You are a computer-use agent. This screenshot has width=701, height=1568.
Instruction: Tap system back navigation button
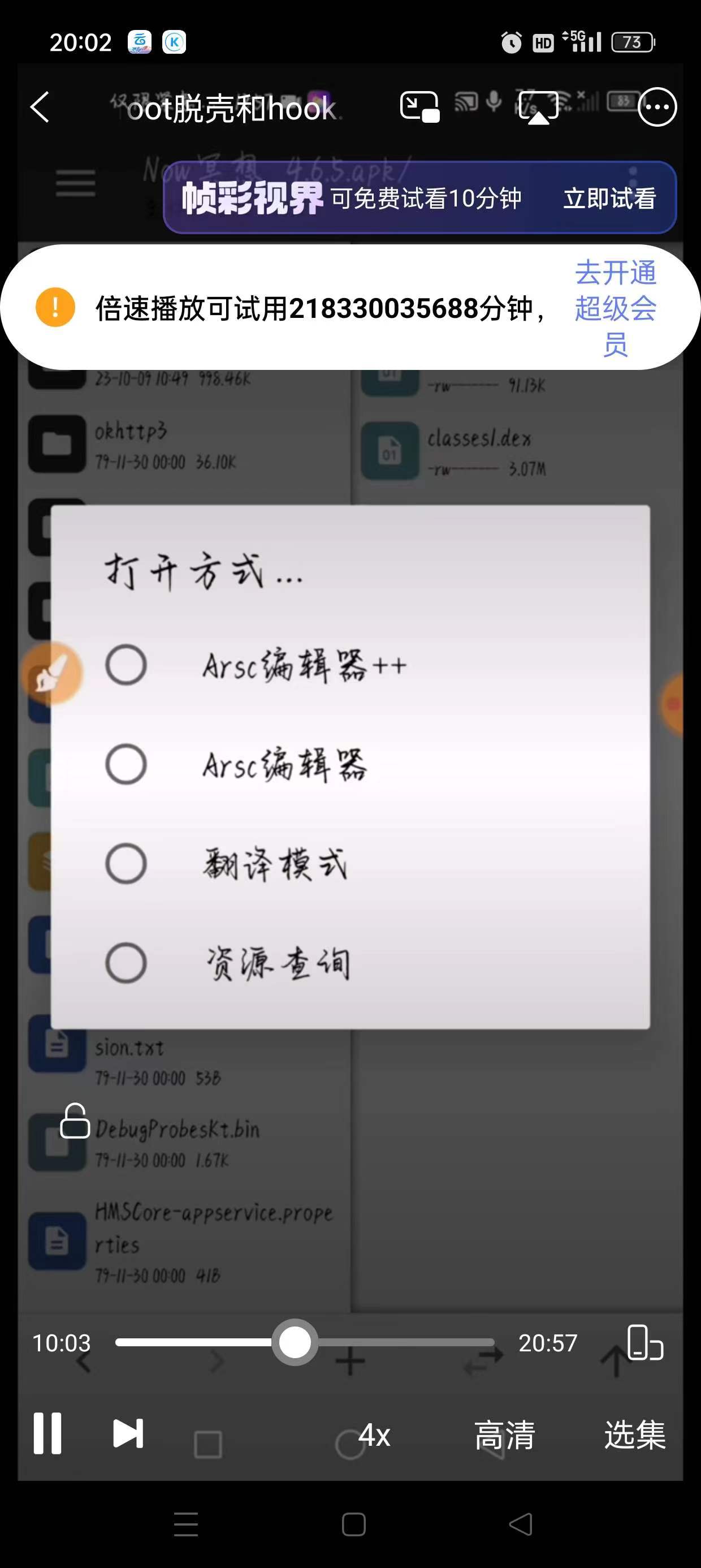[520, 1524]
